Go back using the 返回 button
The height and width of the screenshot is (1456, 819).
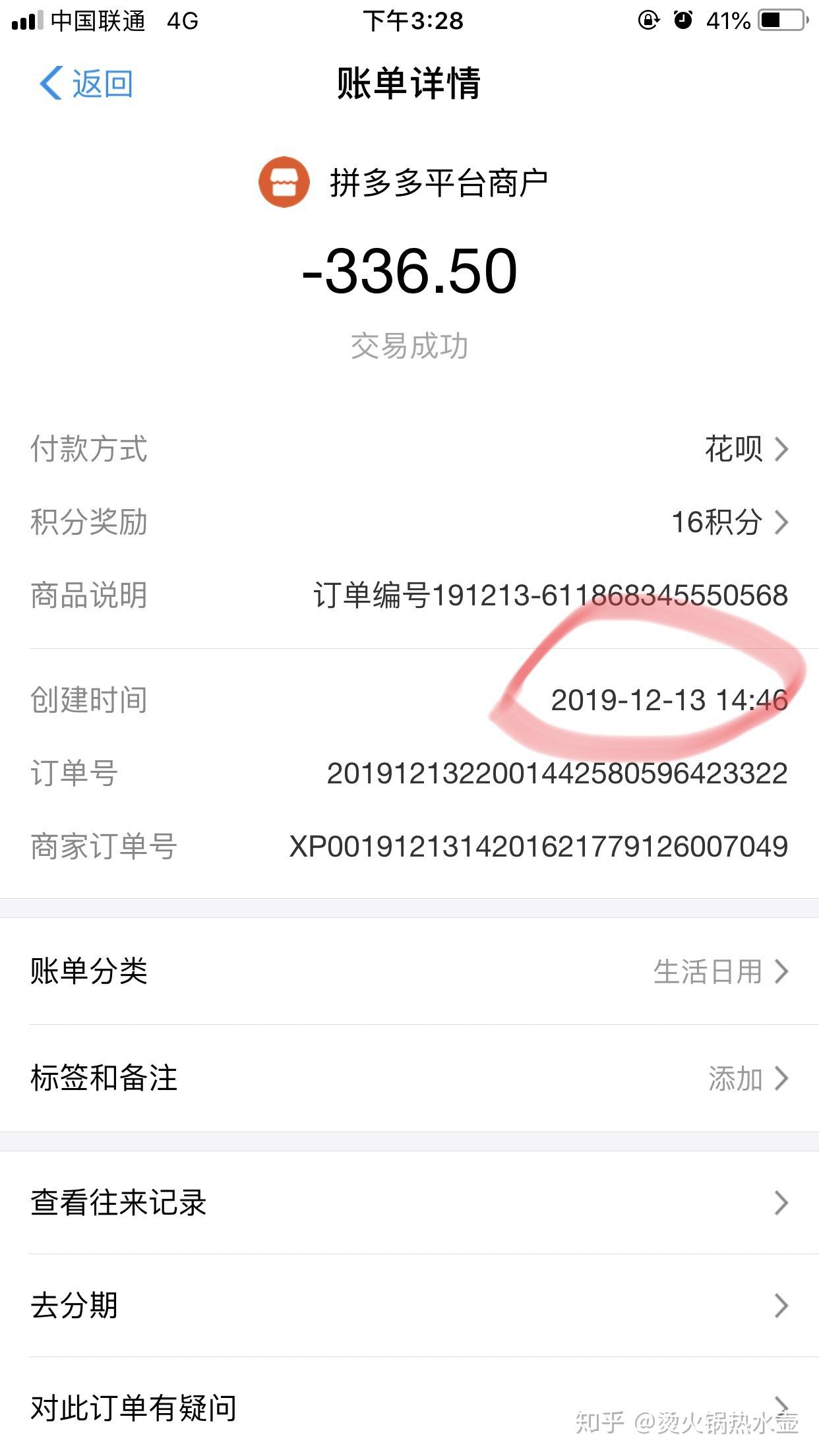tap(86, 84)
